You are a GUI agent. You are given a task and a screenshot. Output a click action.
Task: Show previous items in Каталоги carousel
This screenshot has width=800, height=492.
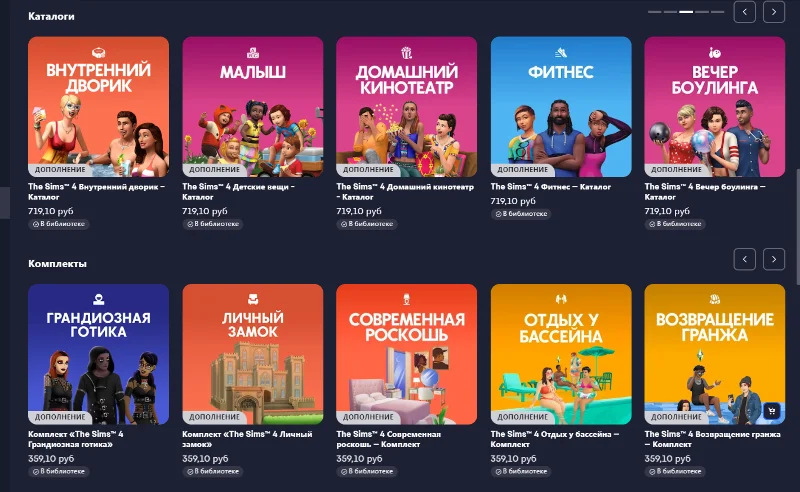point(744,12)
